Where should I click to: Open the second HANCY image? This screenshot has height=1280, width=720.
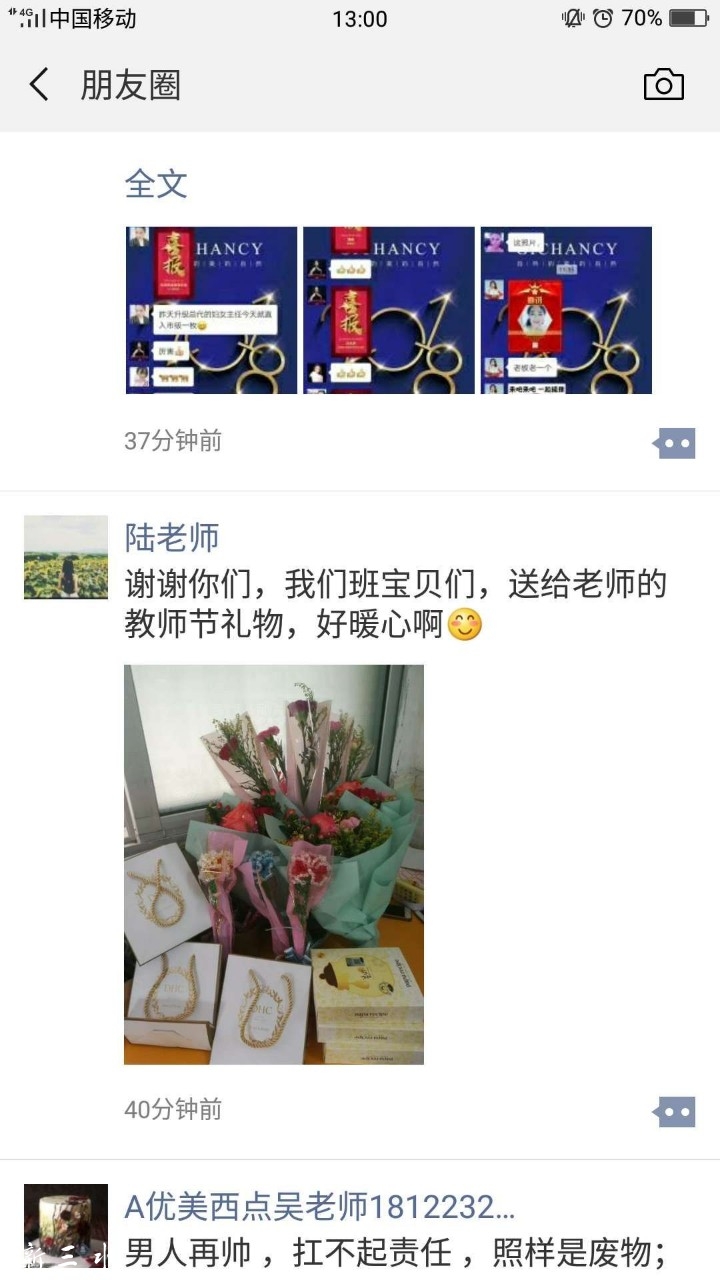point(389,310)
